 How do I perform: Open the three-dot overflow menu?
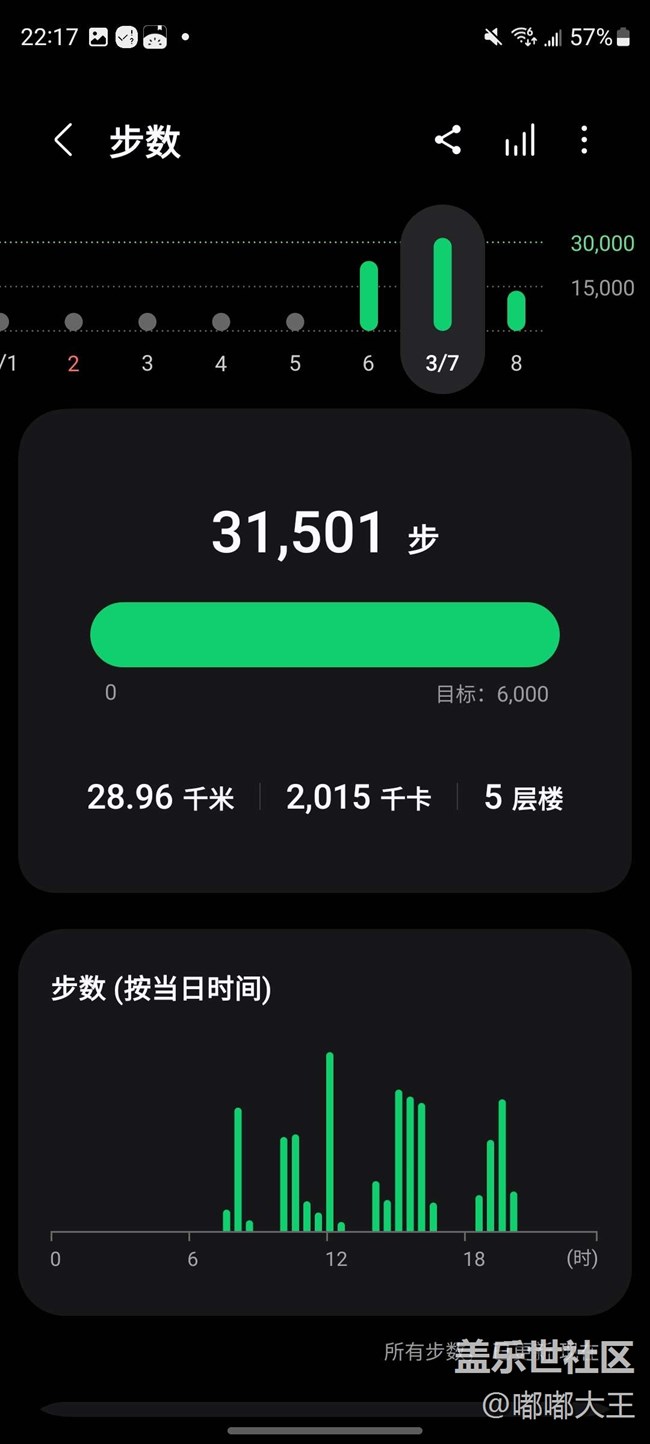pos(584,140)
